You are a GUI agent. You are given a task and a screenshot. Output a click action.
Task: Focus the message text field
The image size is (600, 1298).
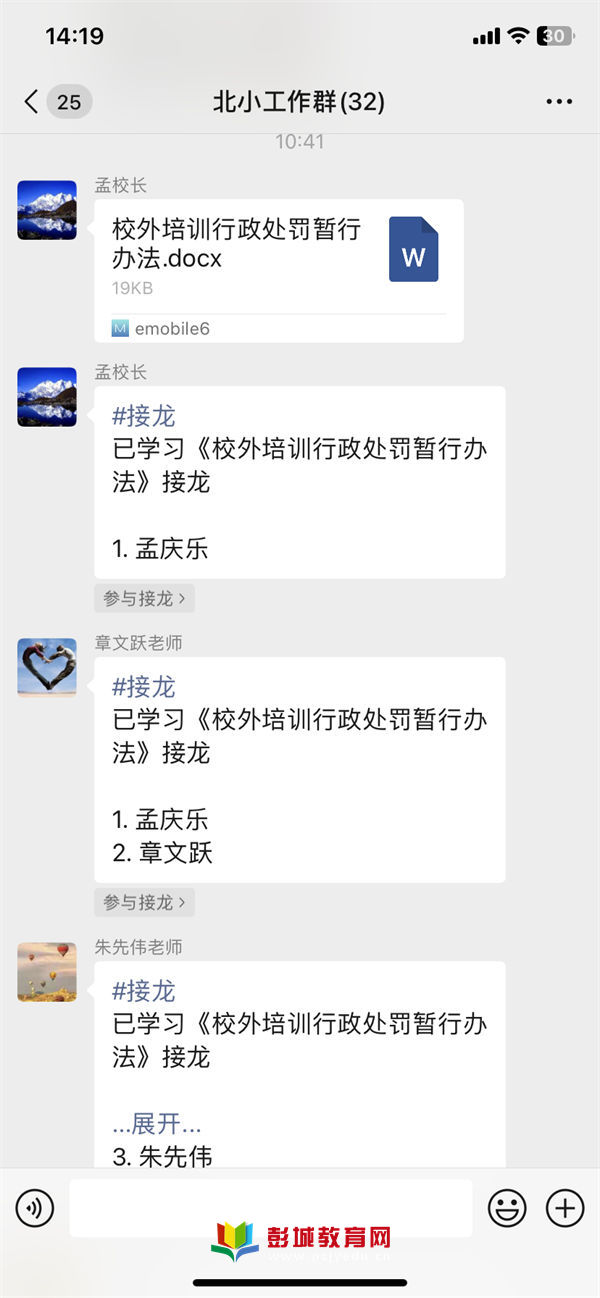pos(270,1209)
